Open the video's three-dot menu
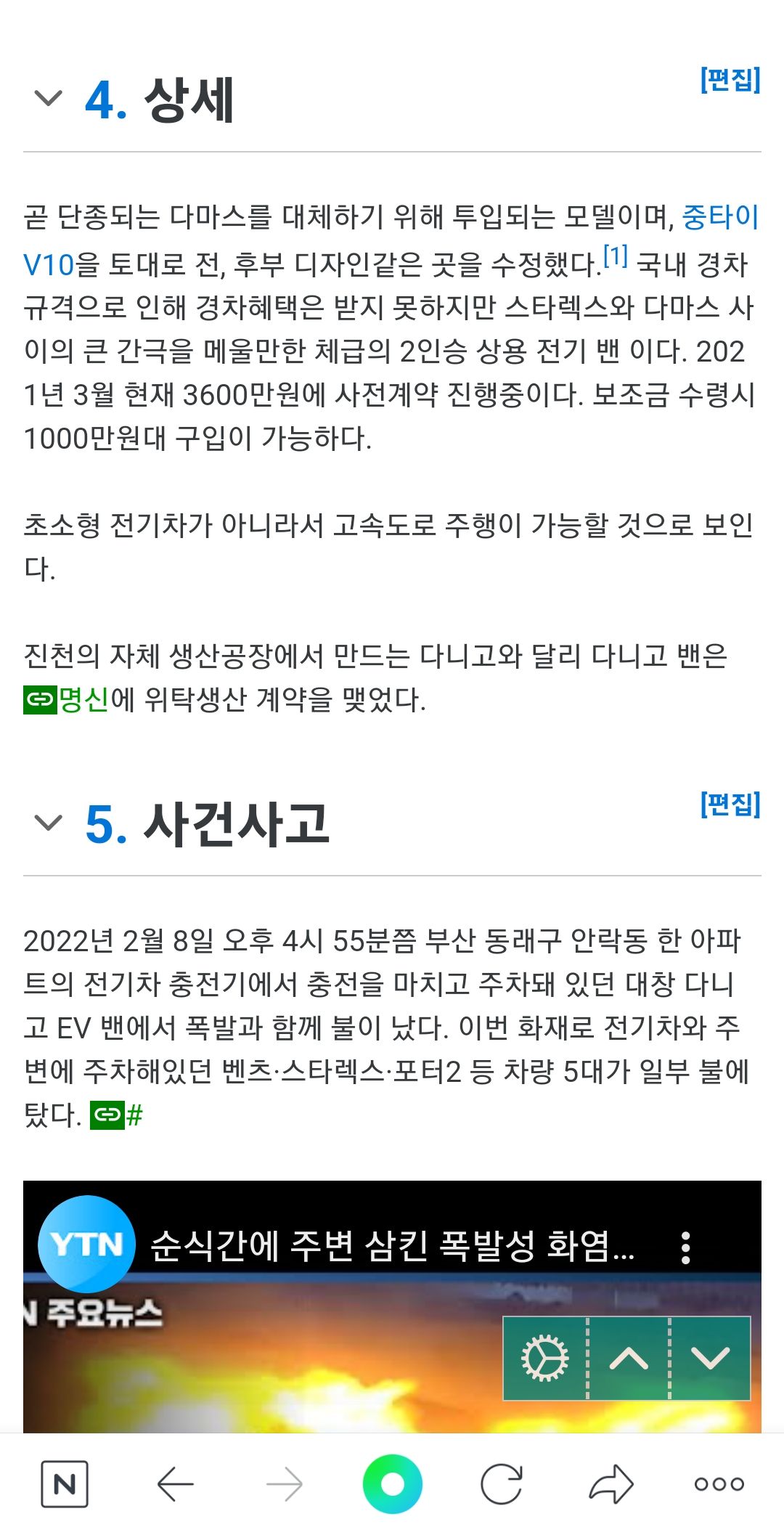784x1535 pixels. click(x=685, y=1247)
